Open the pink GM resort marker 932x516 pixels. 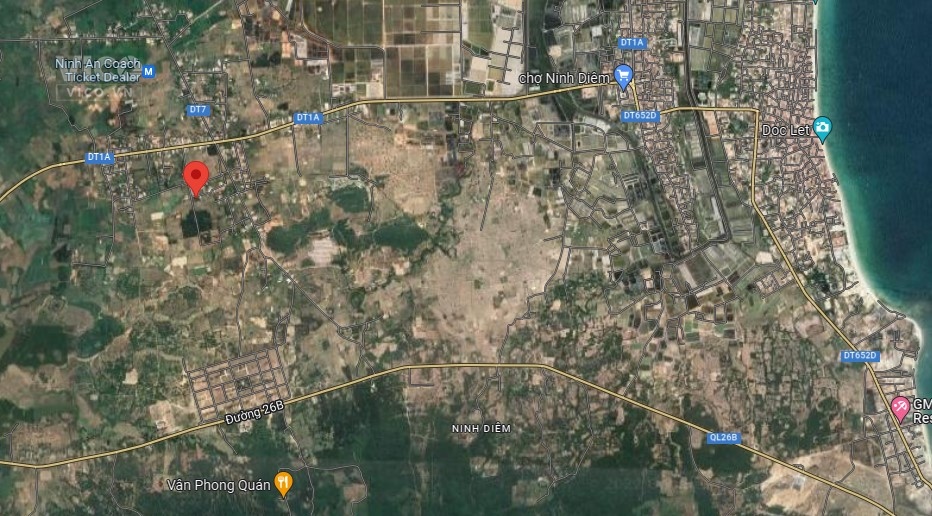[900, 407]
